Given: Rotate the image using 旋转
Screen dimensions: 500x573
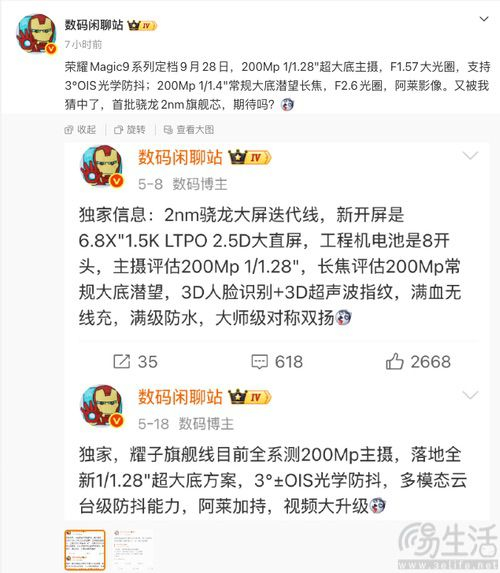Looking at the screenshot, I should pos(130,130).
